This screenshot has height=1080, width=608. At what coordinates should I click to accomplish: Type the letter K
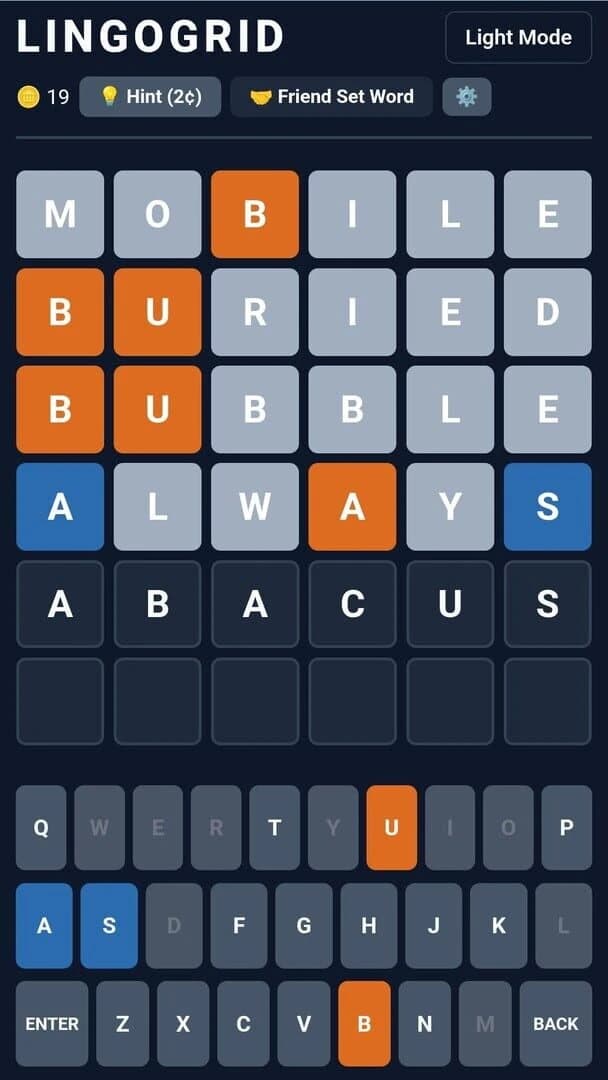(499, 926)
